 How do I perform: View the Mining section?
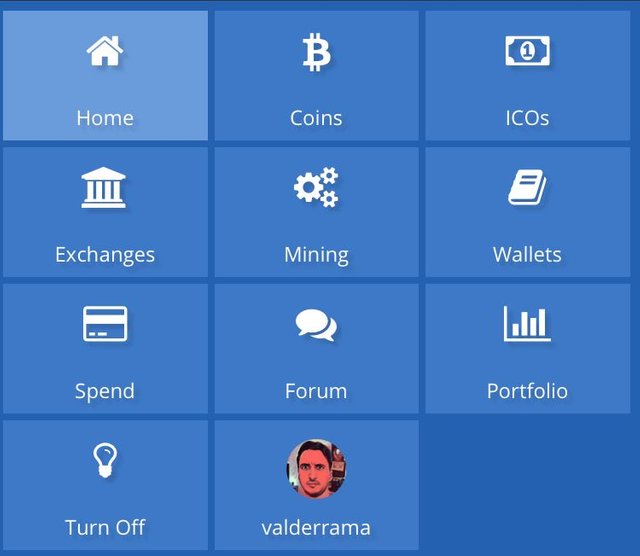coord(316,212)
